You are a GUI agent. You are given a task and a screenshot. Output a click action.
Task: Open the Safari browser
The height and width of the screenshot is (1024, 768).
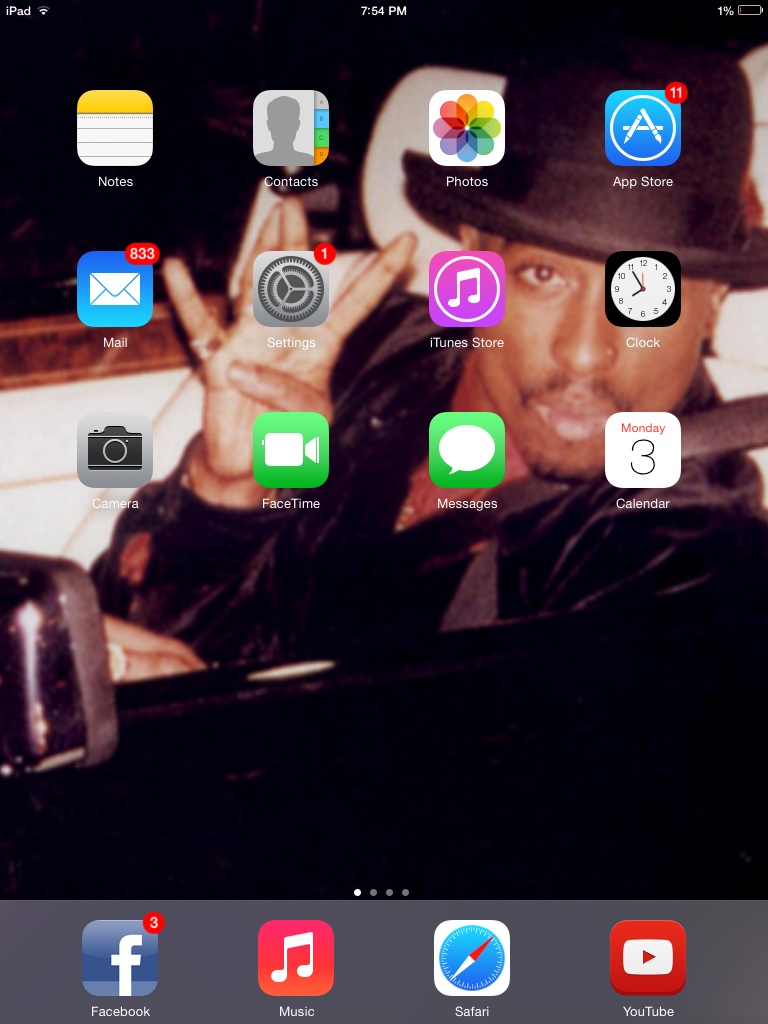point(472,958)
